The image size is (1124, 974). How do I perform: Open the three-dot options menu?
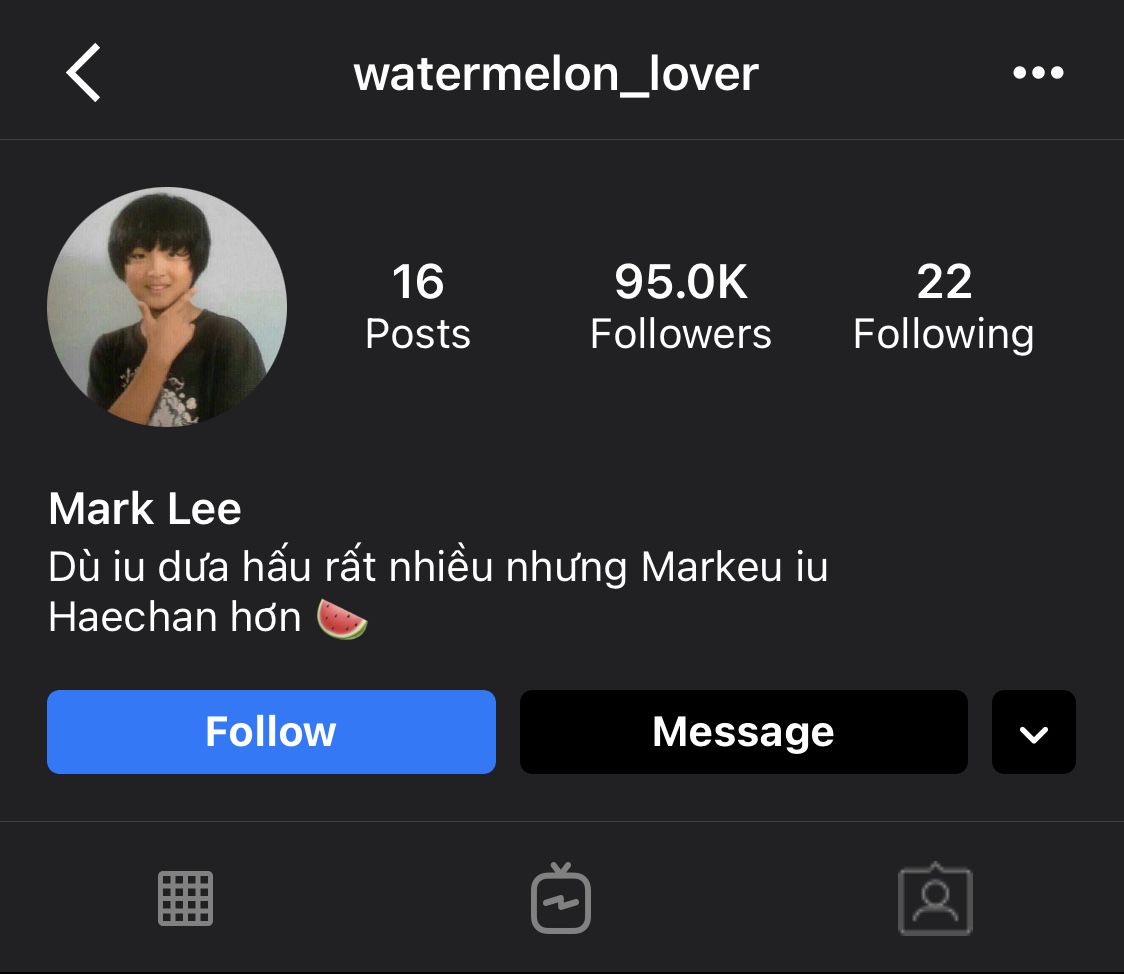point(1038,73)
